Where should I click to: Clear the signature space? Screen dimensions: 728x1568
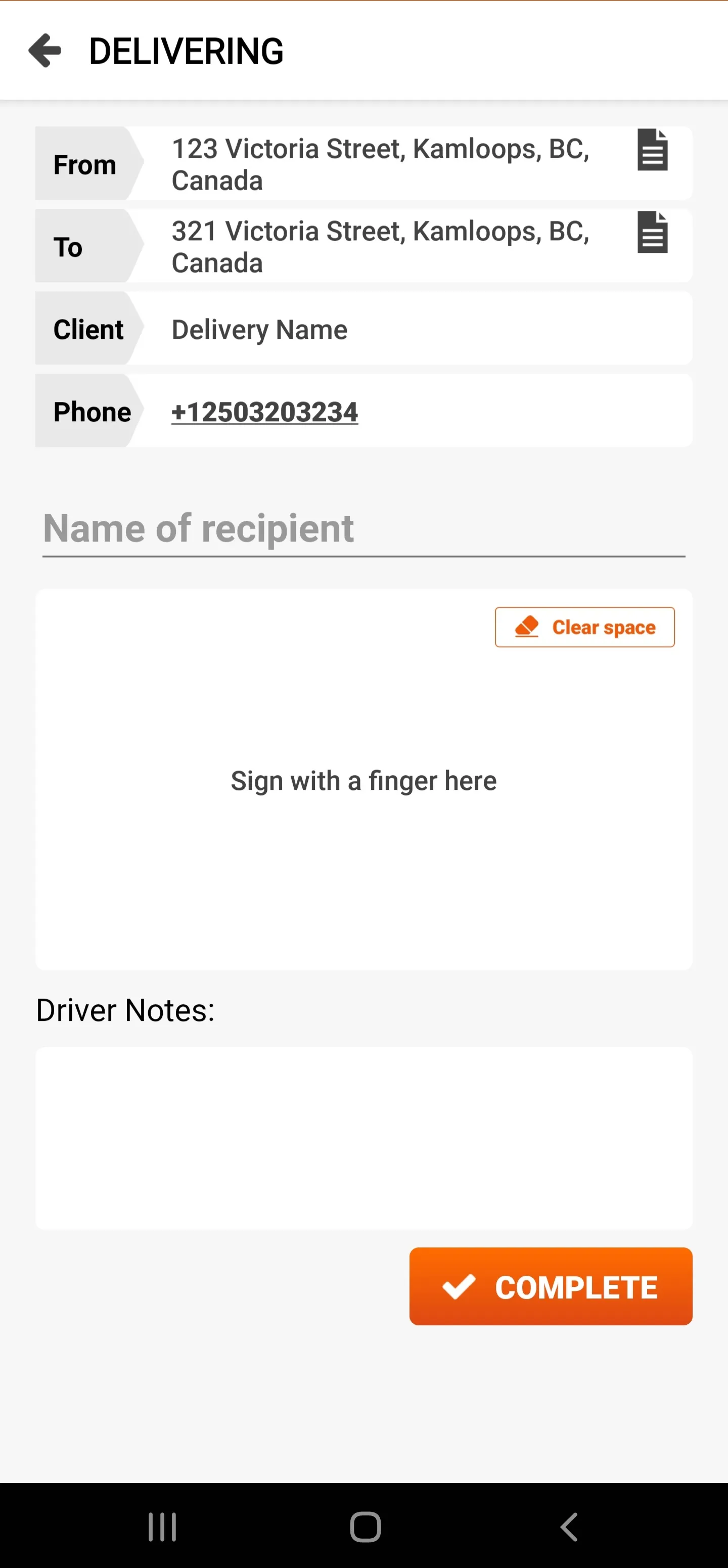click(584, 627)
